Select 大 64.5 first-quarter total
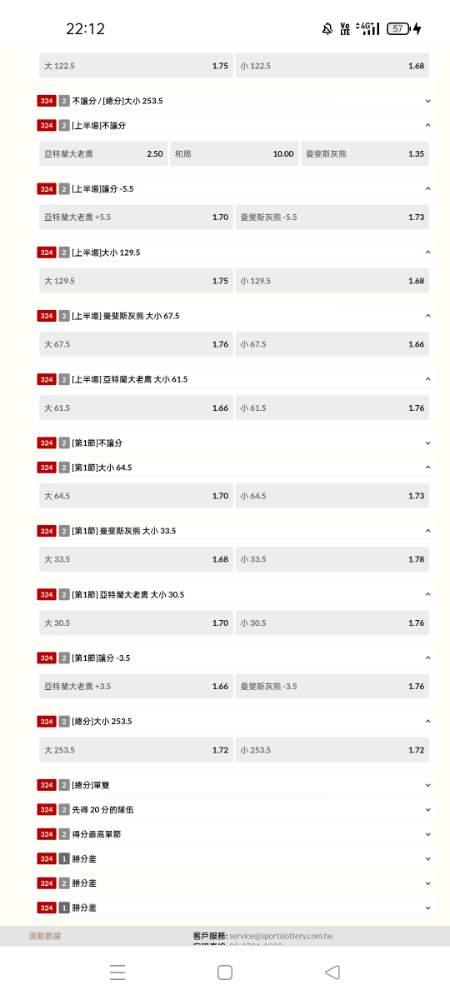Screen dimensions: 450x1000 136,496
